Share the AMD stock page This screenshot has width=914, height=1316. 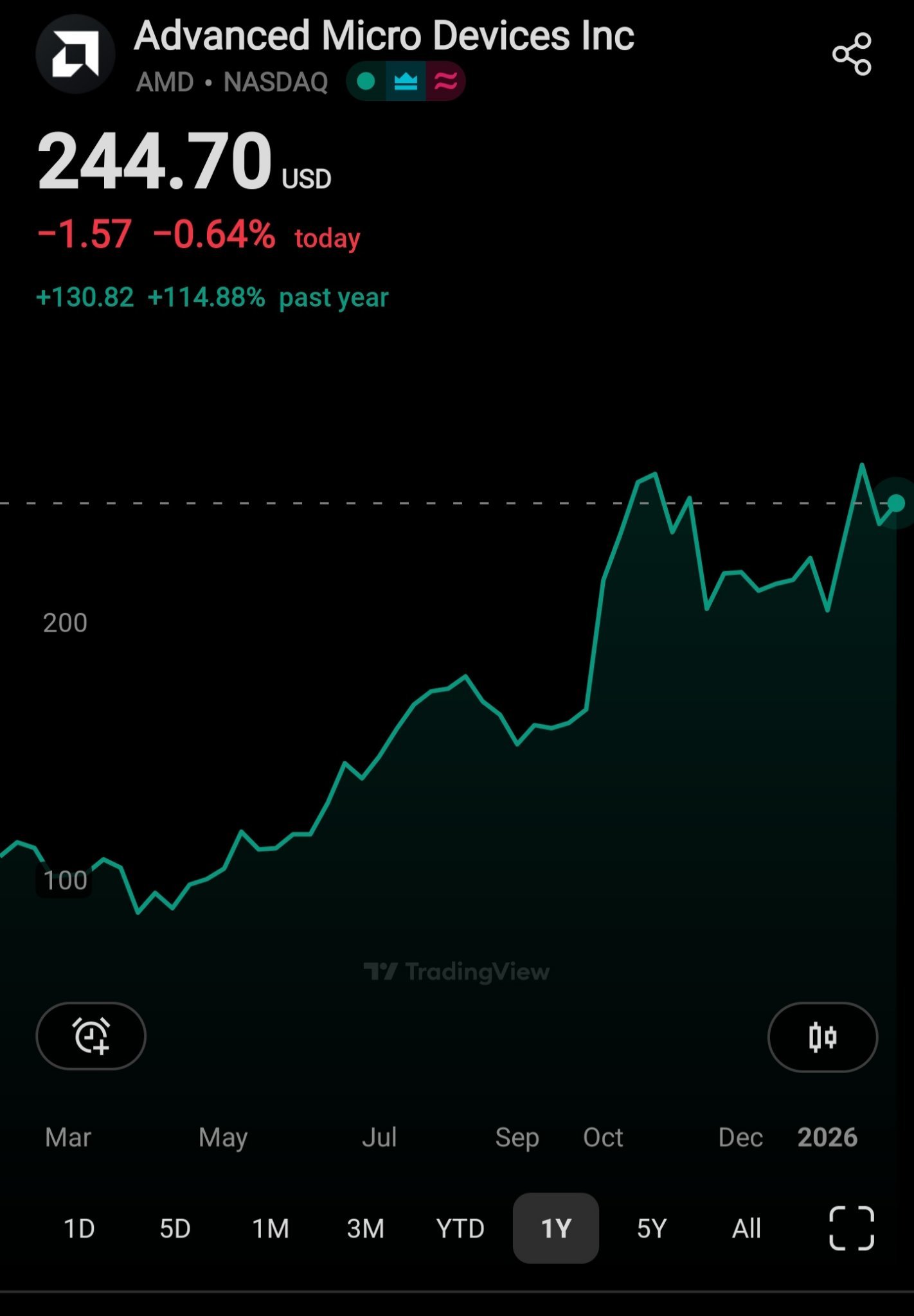852,54
